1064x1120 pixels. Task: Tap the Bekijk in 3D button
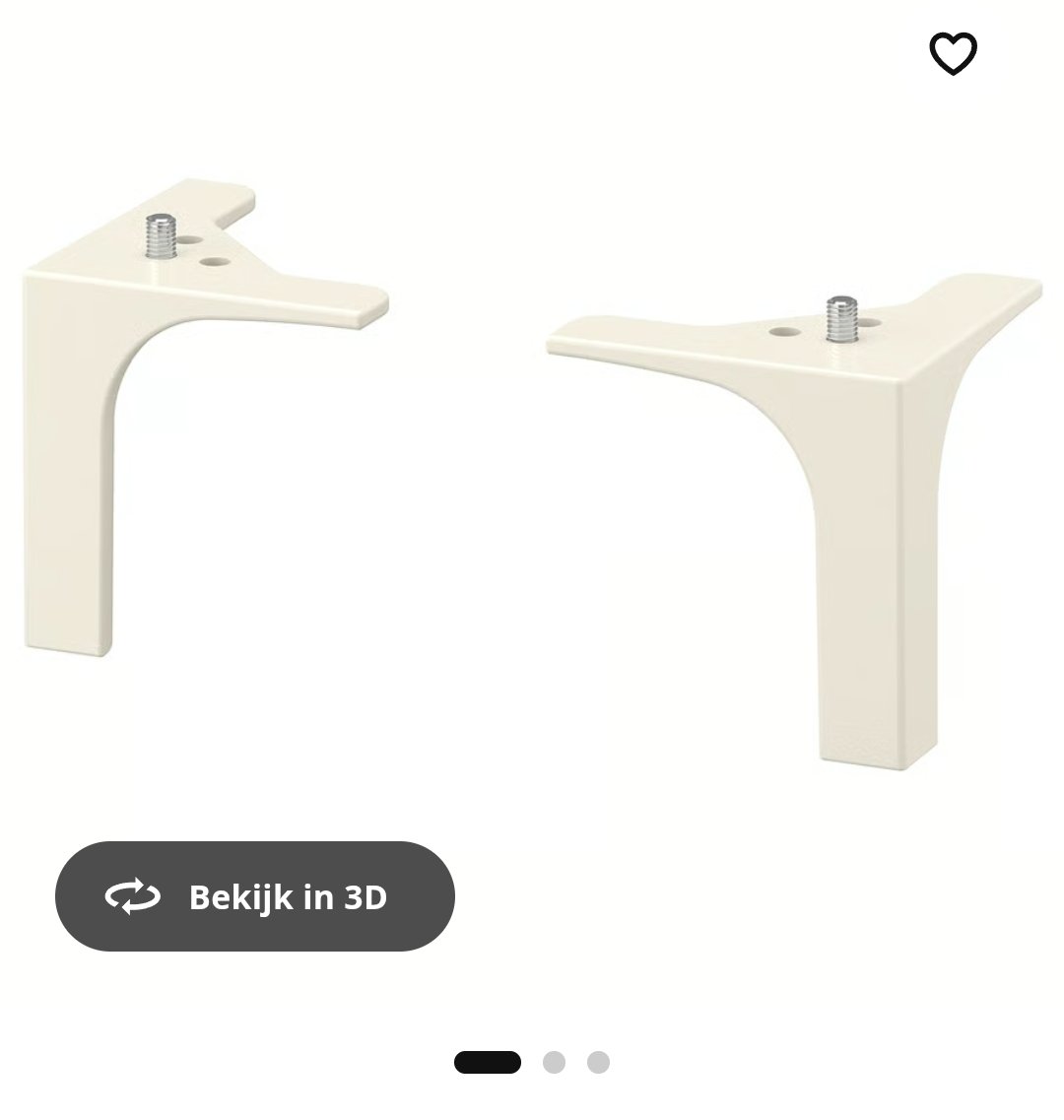(255, 896)
